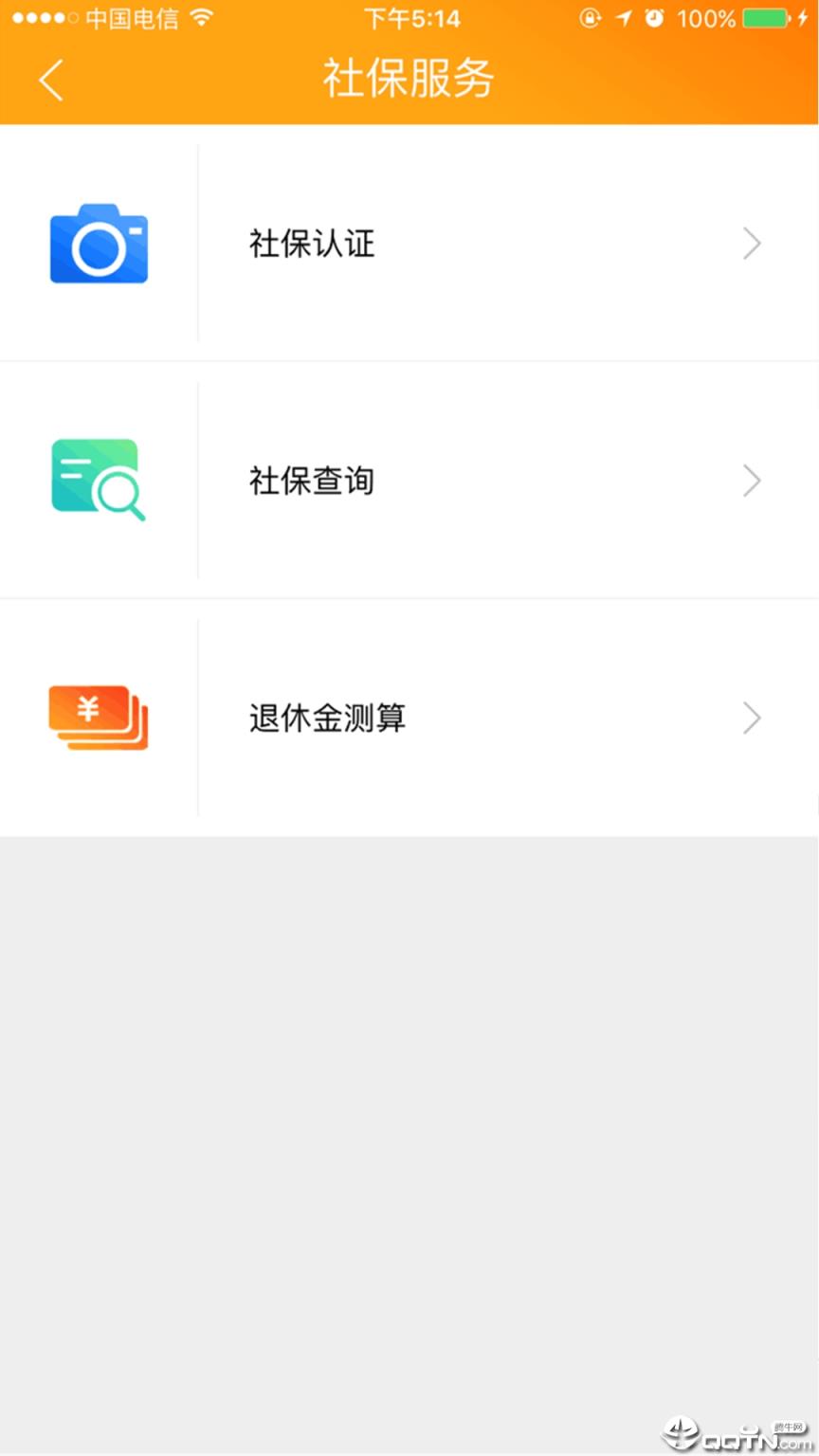This screenshot has width=819, height=1456.
Task: Expand the 社保查询 row via its chevron
Action: coord(752,480)
